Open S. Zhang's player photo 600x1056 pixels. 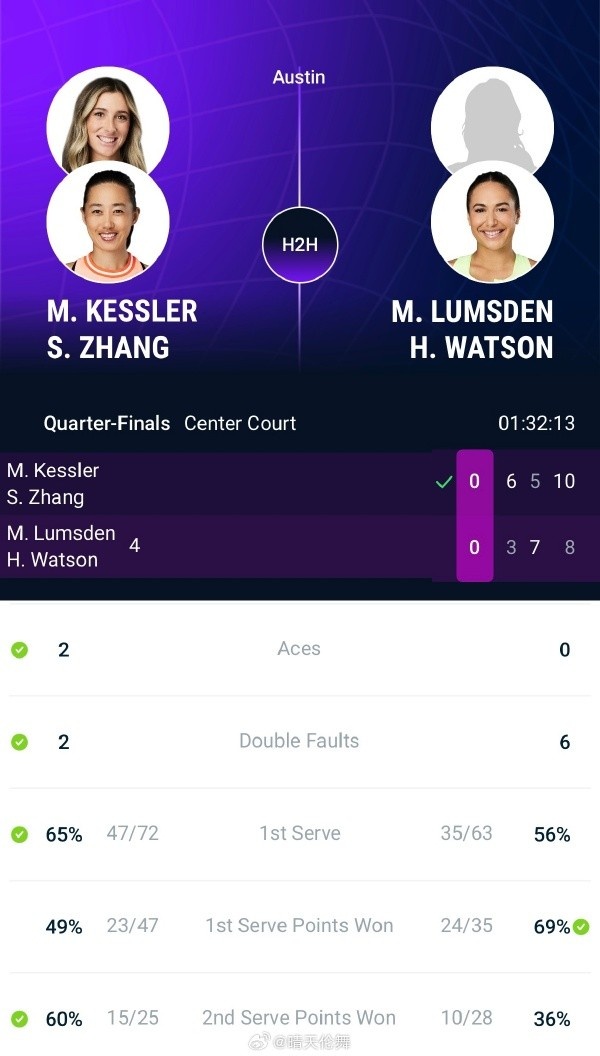click(x=108, y=225)
